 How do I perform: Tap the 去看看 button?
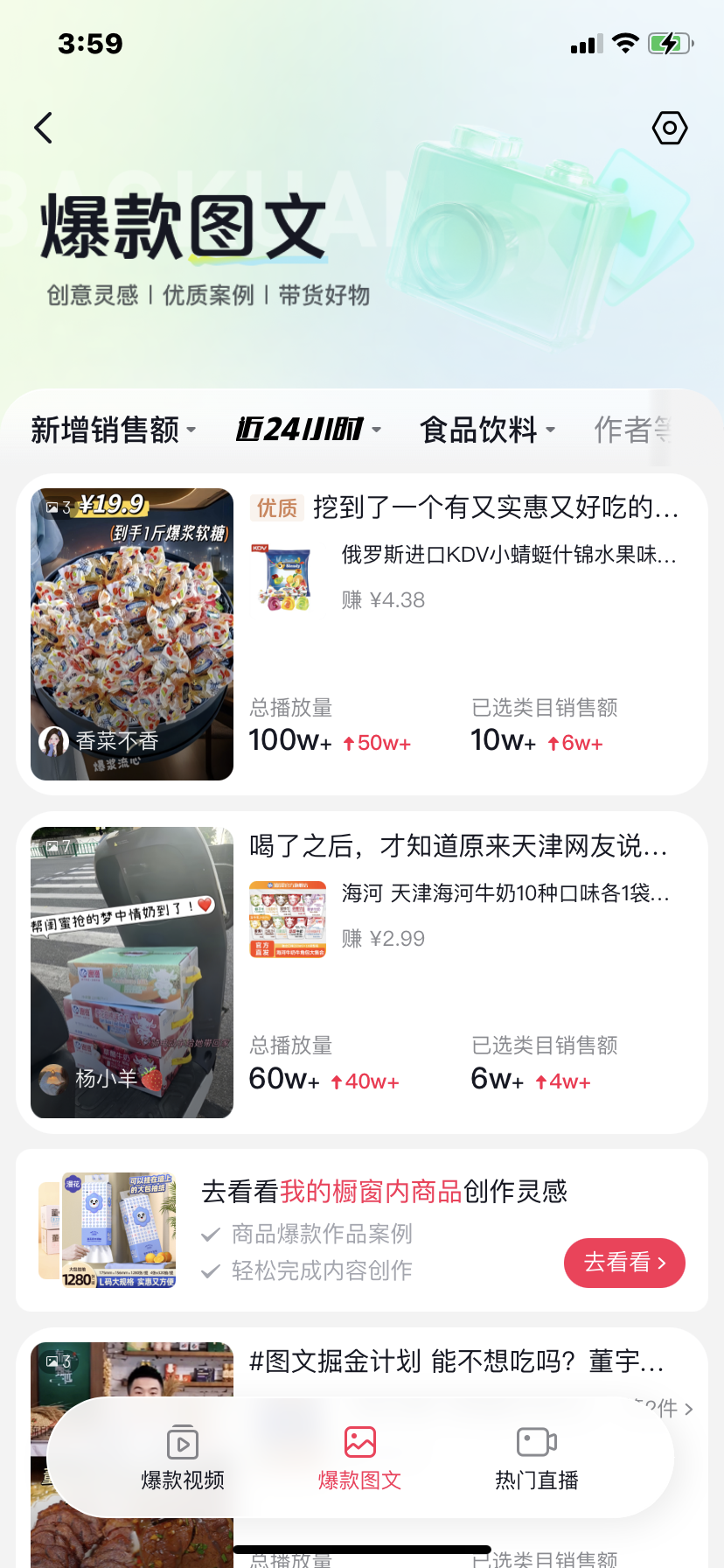click(x=624, y=1263)
